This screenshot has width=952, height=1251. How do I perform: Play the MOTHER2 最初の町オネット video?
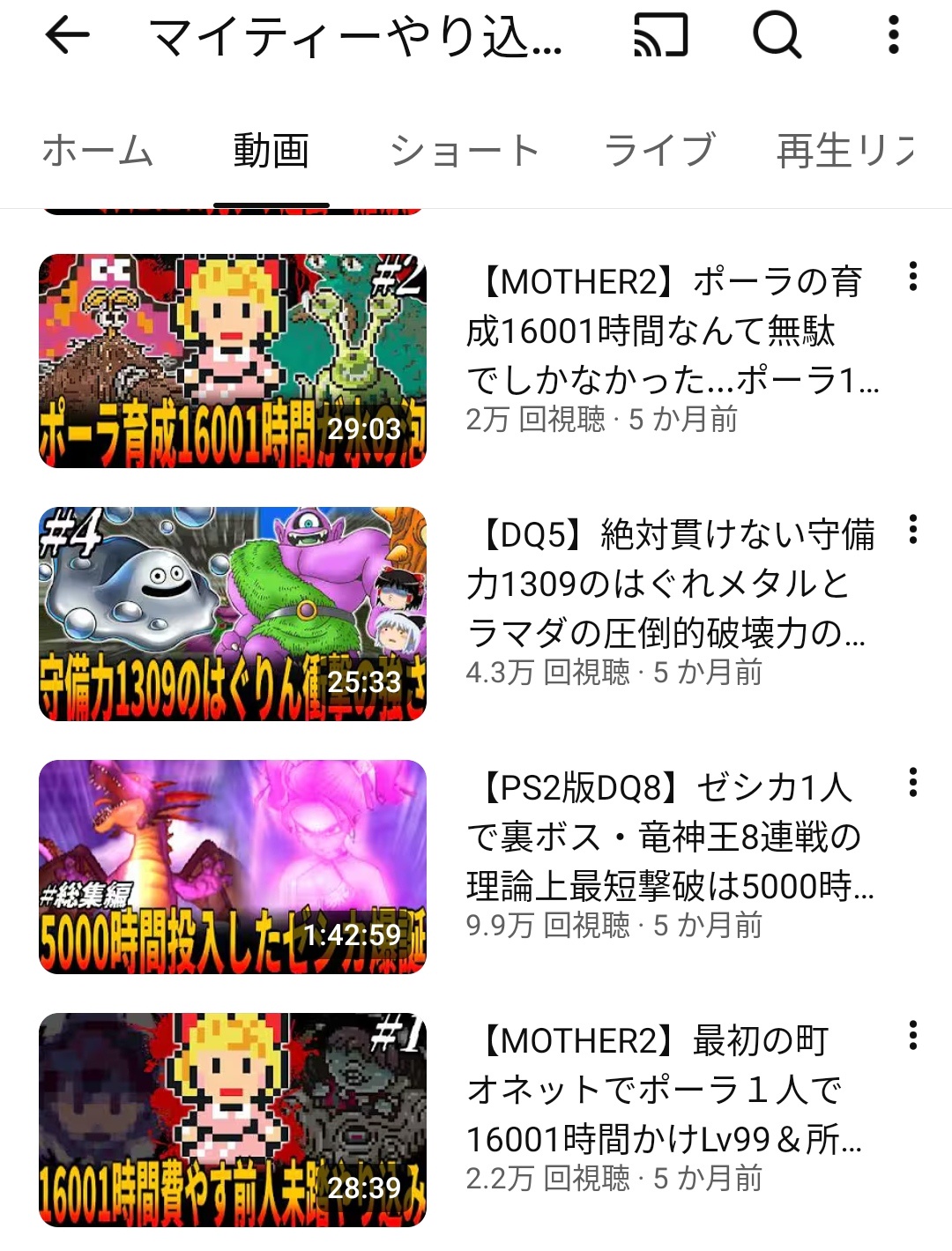tap(233, 1120)
